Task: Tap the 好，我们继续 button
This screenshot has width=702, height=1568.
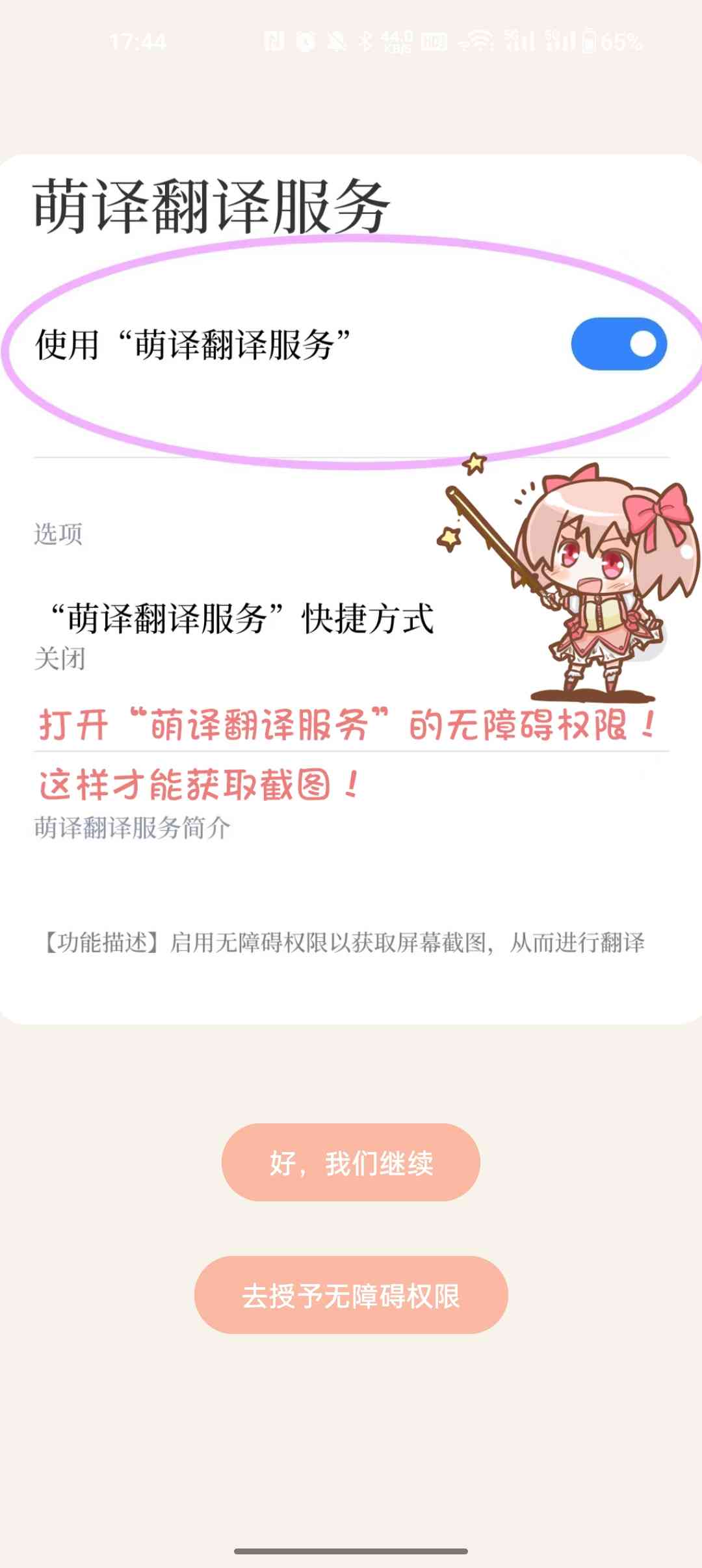Action: pos(351,1162)
